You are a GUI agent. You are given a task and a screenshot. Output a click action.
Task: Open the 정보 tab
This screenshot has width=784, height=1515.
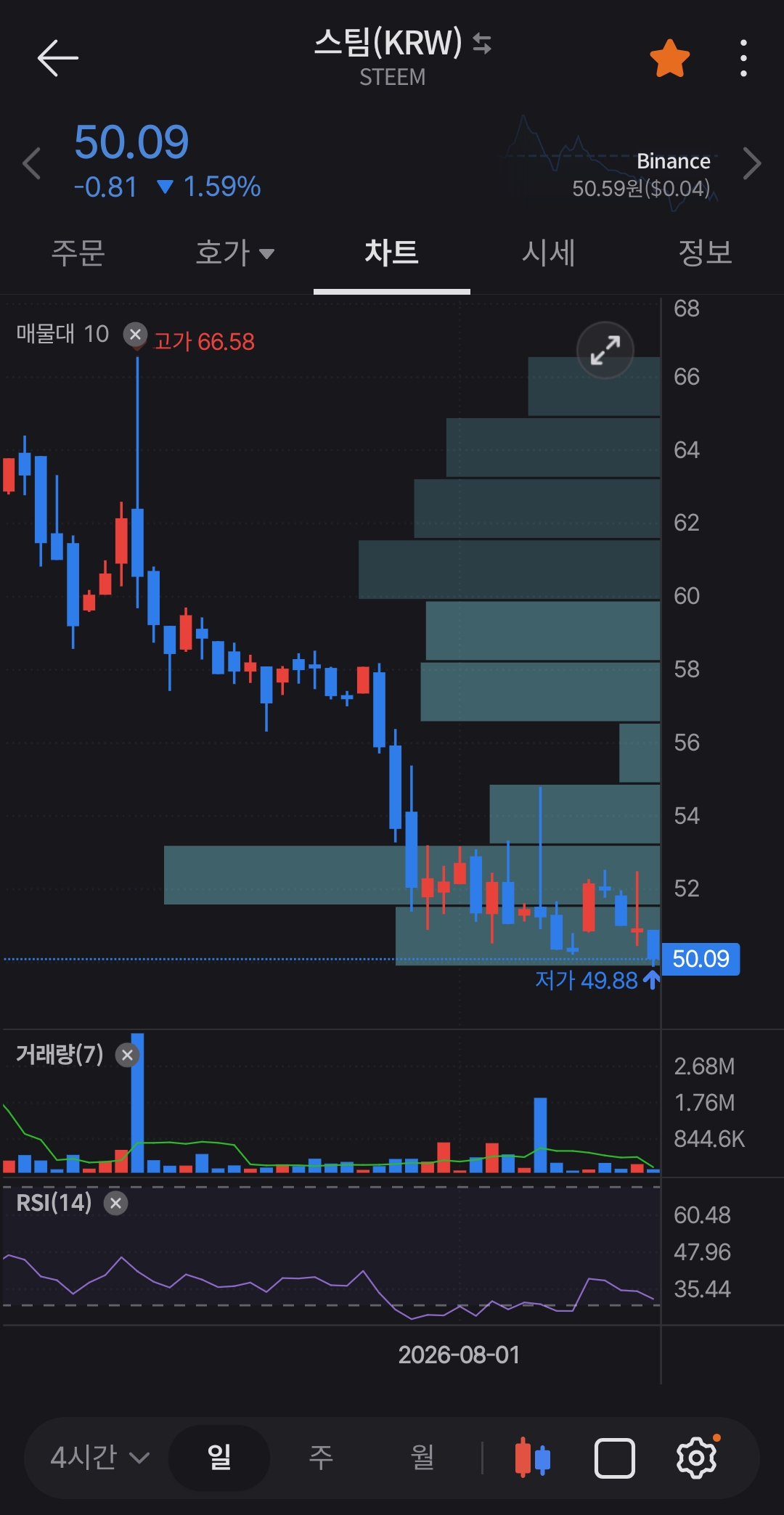click(x=705, y=253)
